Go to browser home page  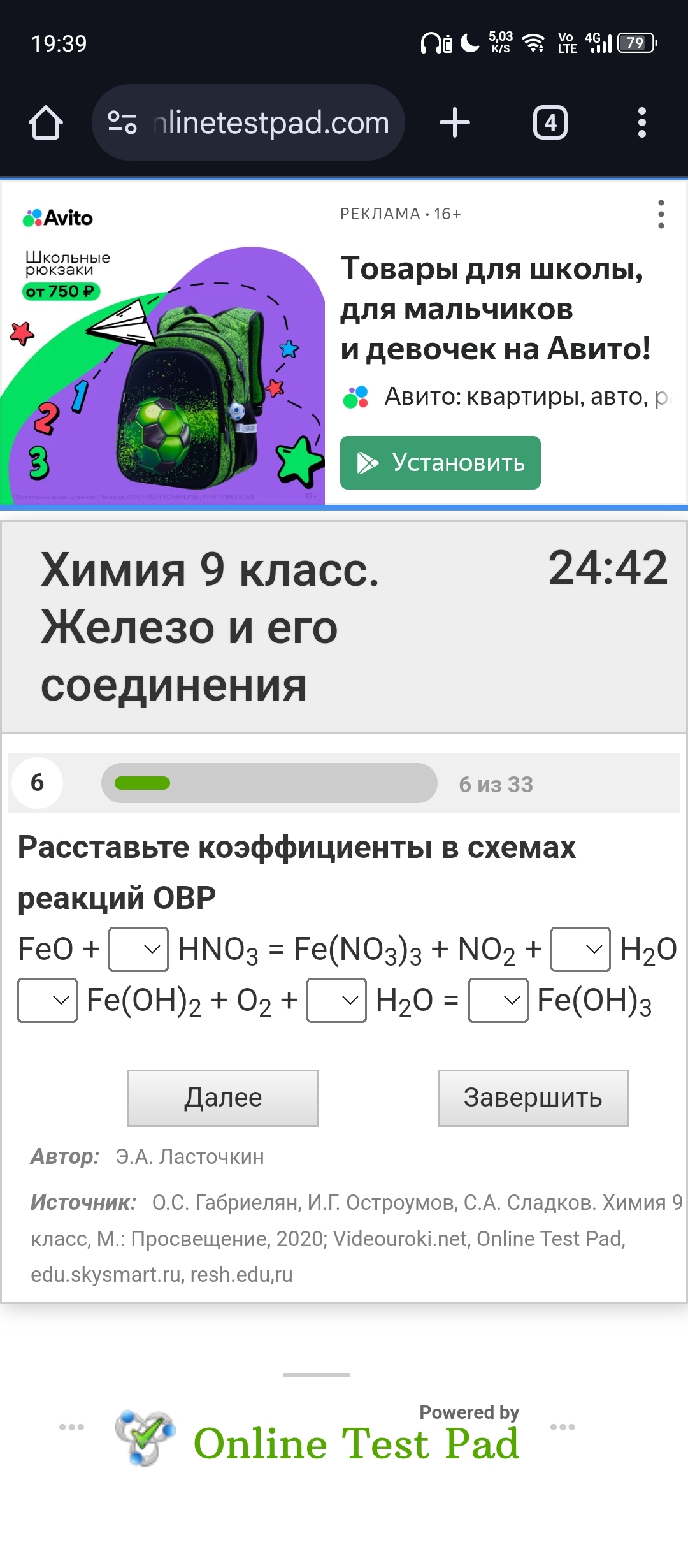tap(46, 122)
